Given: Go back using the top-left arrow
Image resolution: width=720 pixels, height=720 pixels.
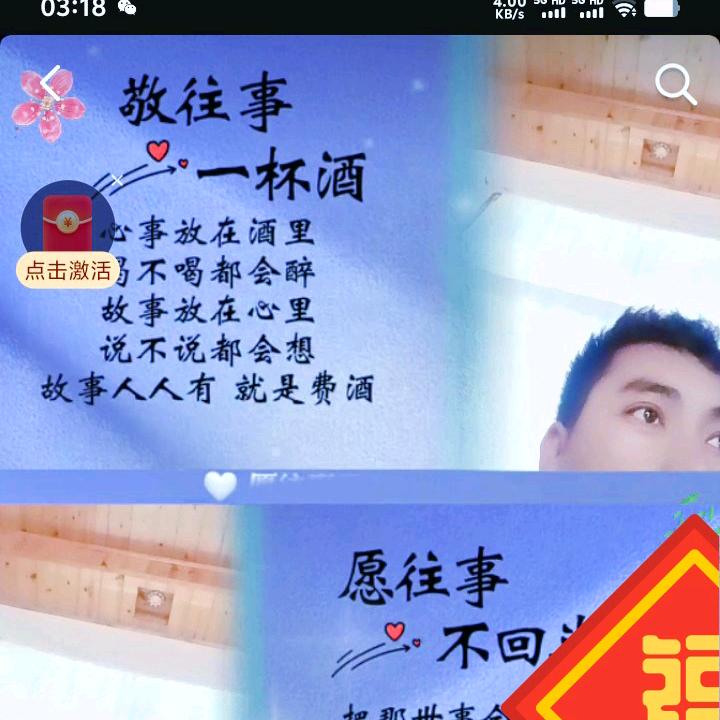Looking at the screenshot, I should click(x=50, y=86).
